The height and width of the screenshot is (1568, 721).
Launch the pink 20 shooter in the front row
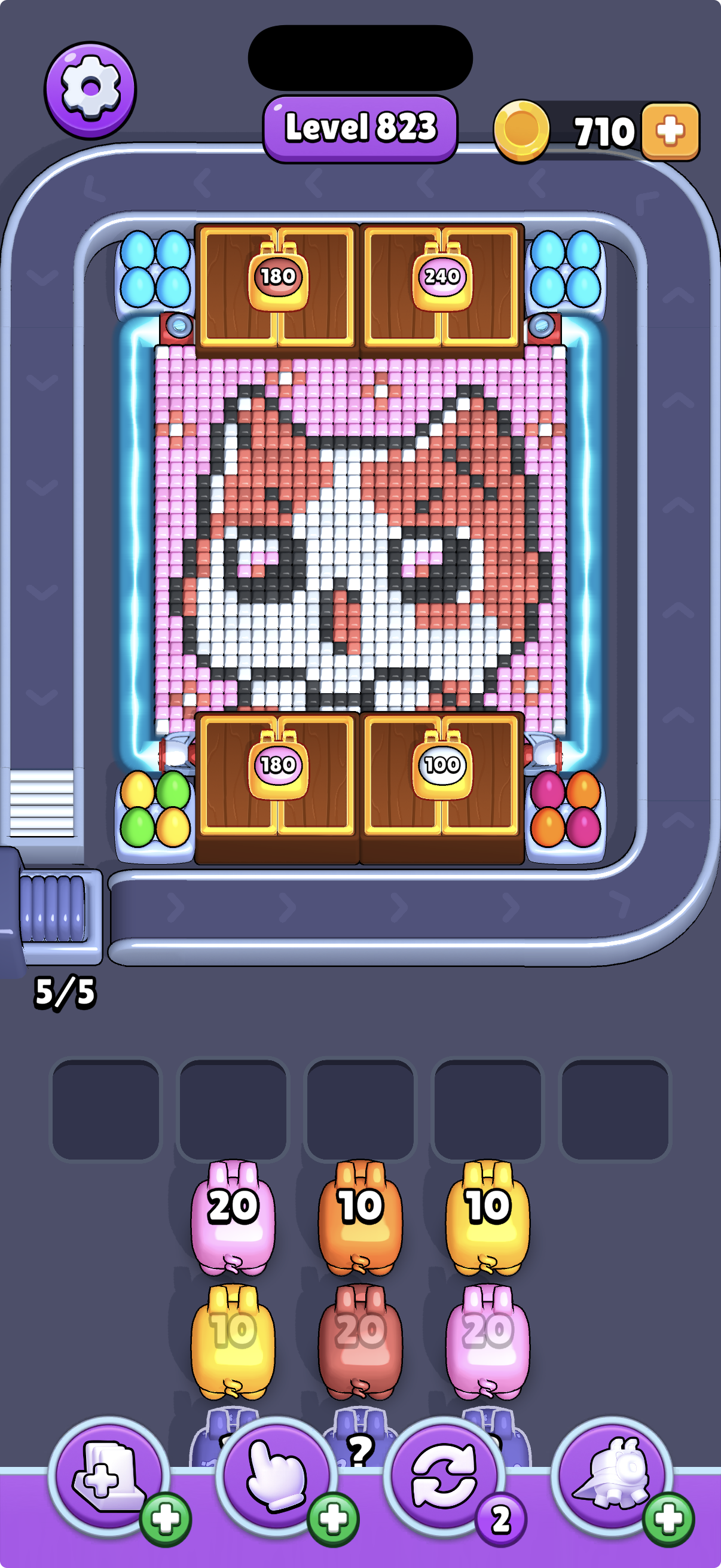233,1216
